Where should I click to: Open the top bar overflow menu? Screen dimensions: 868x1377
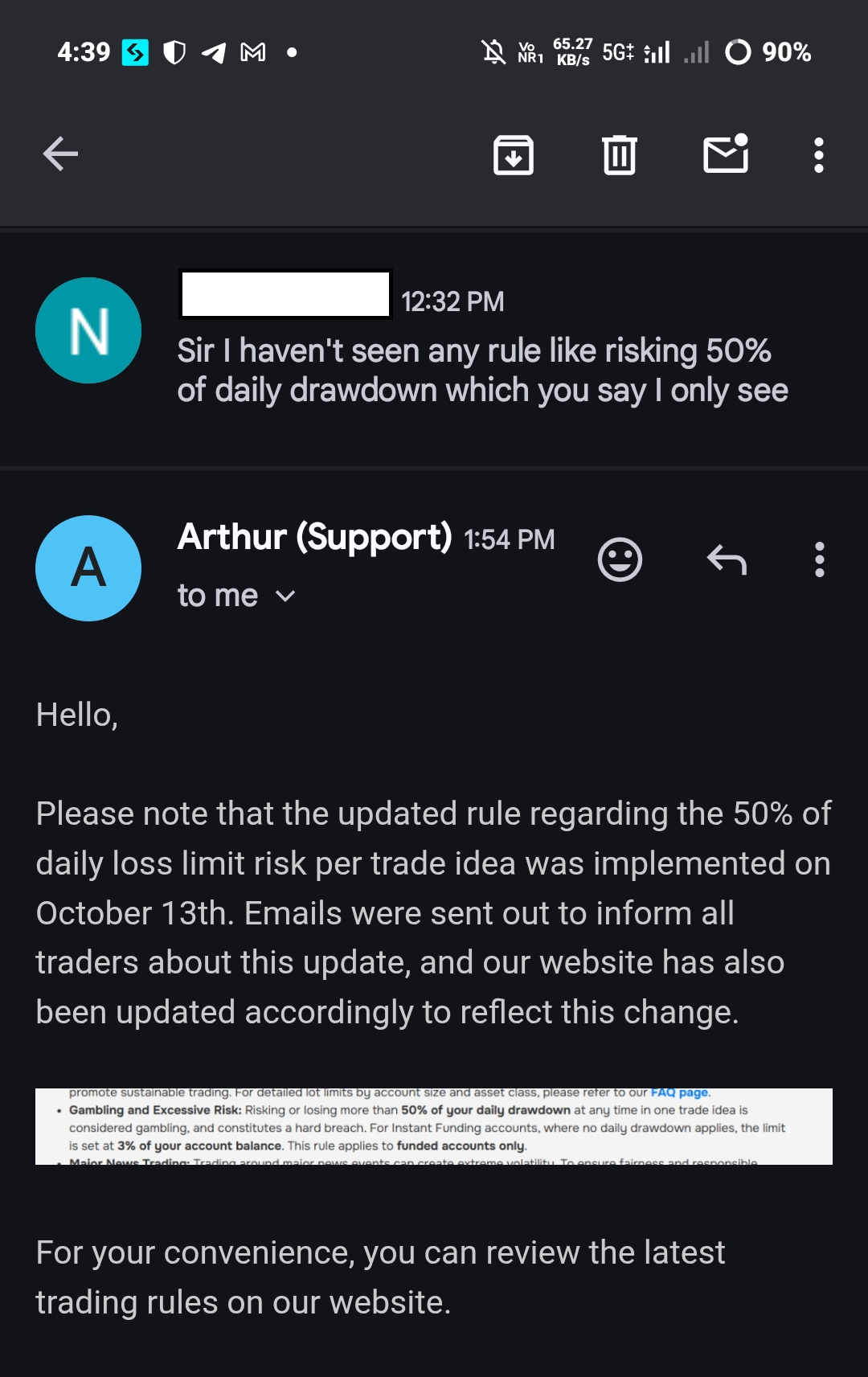point(818,154)
